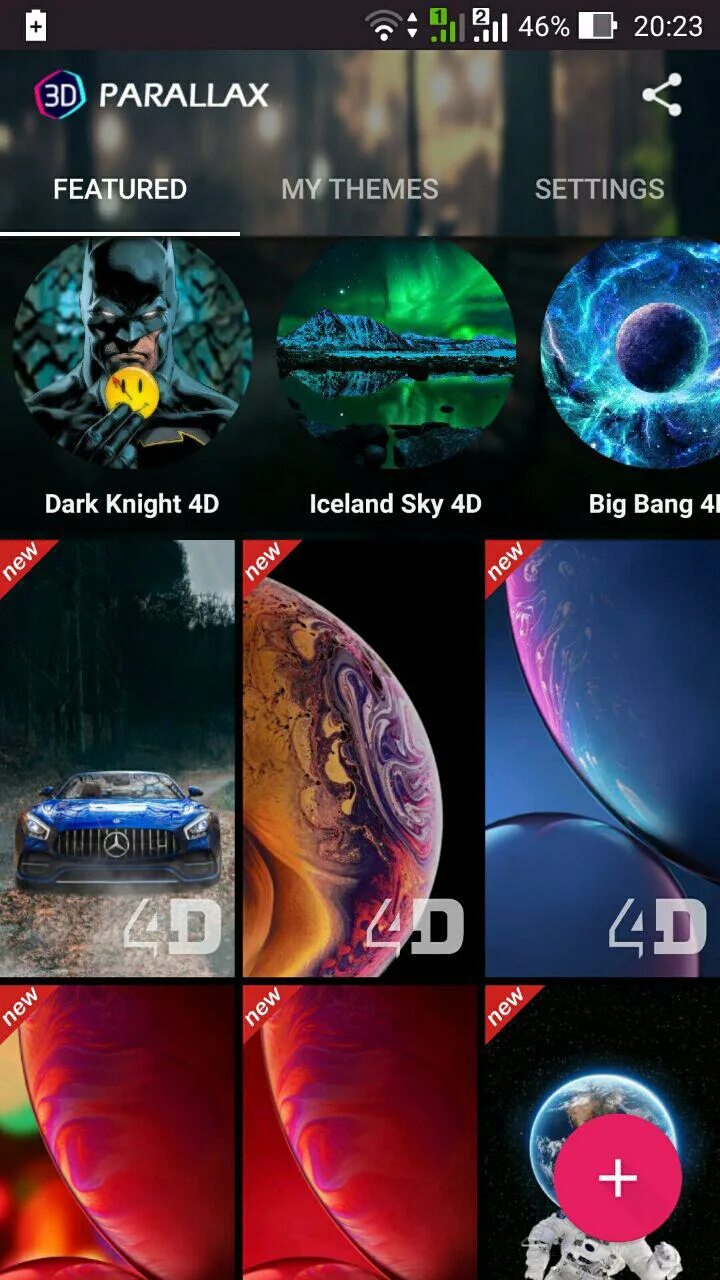Open the blue Mercedes car wallpaper
720x1280 pixels.
point(117,758)
